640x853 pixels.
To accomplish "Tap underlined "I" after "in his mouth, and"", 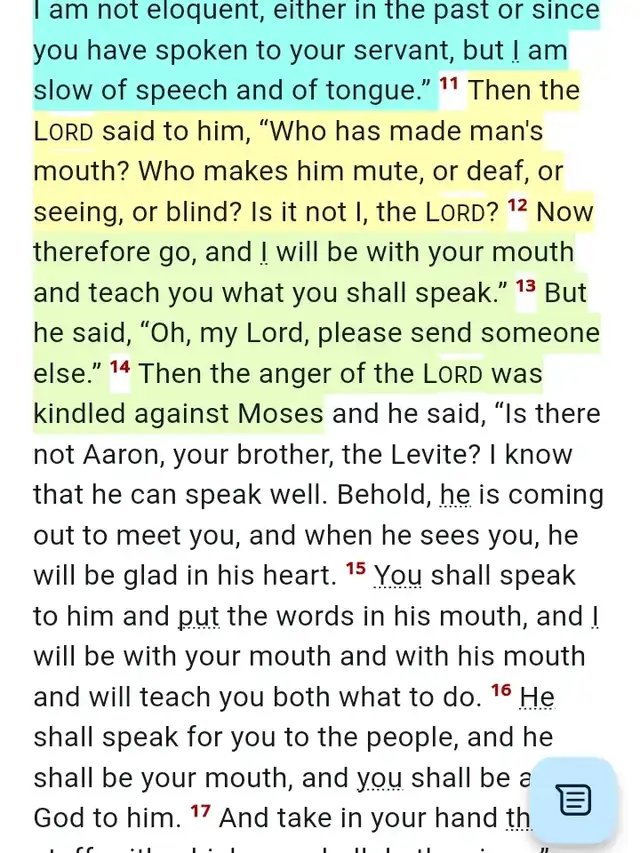I will pos(595,616).
